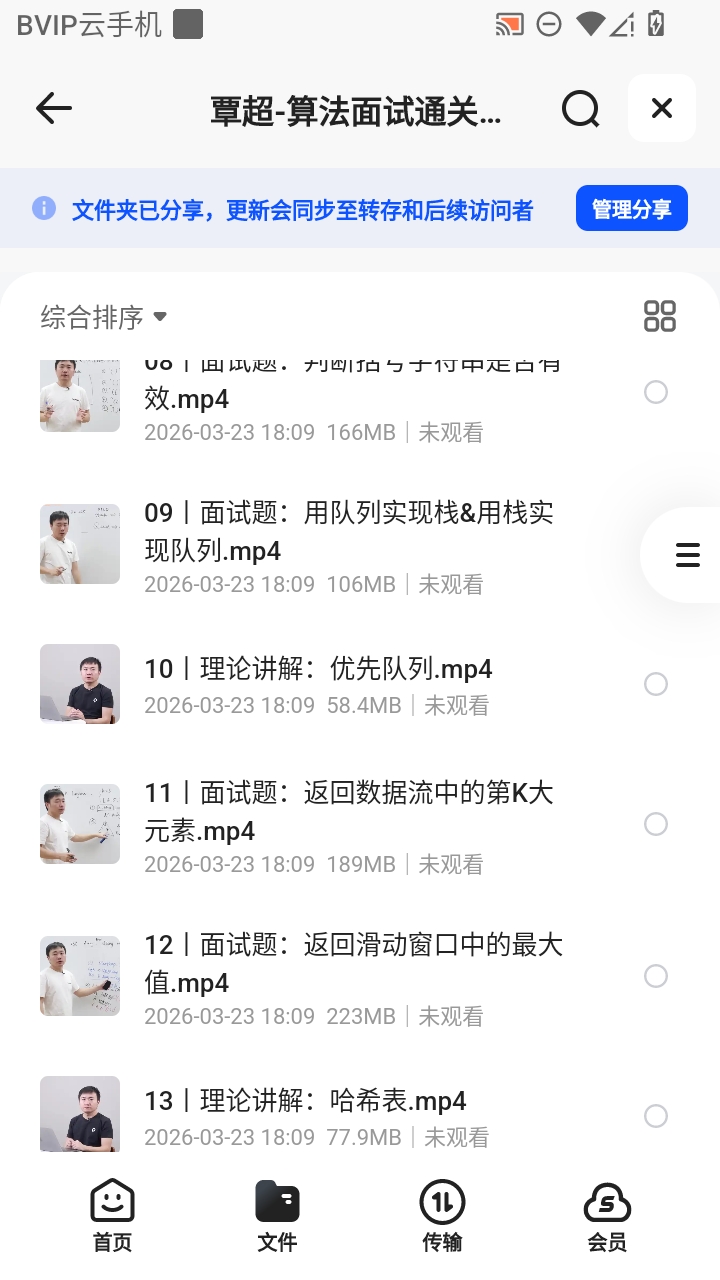Open the floating hamburger menu button
Image resolution: width=720 pixels, height=1280 pixels.
[688, 555]
